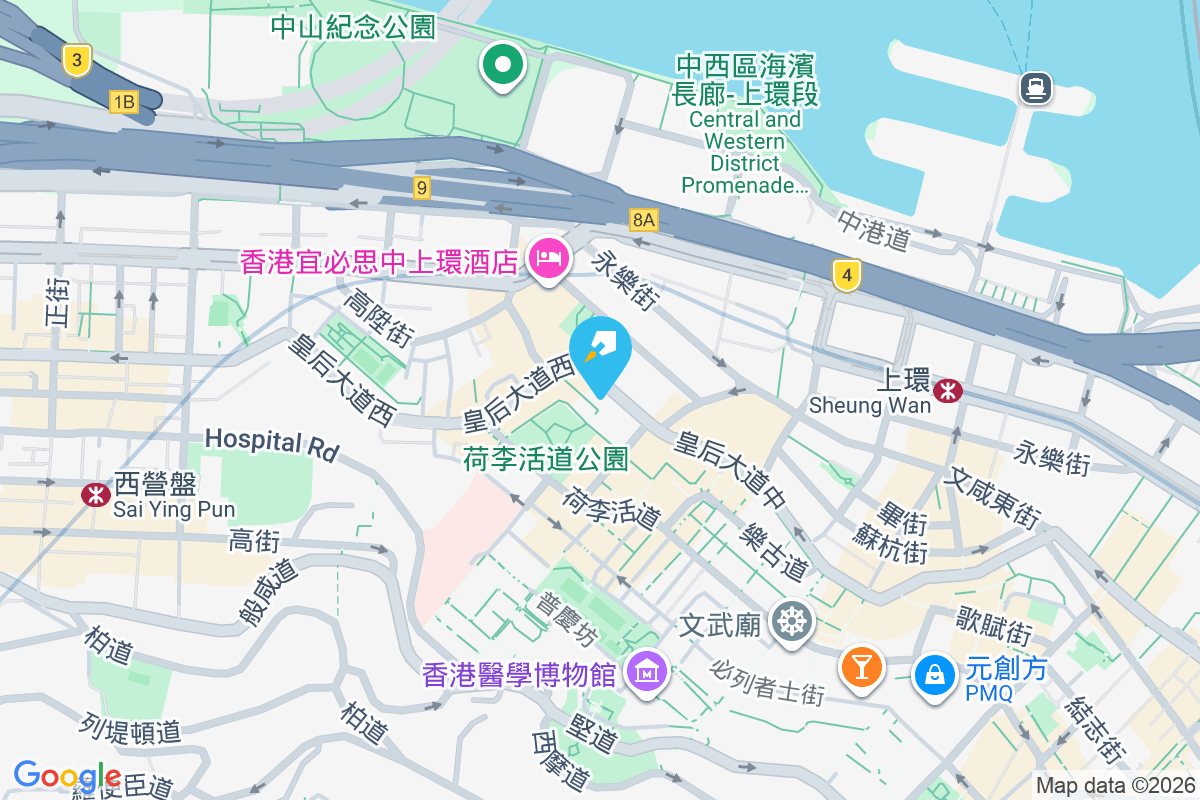Tap the 元創方 PMQ shopping pin
This screenshot has height=800, width=1200.
(935, 675)
